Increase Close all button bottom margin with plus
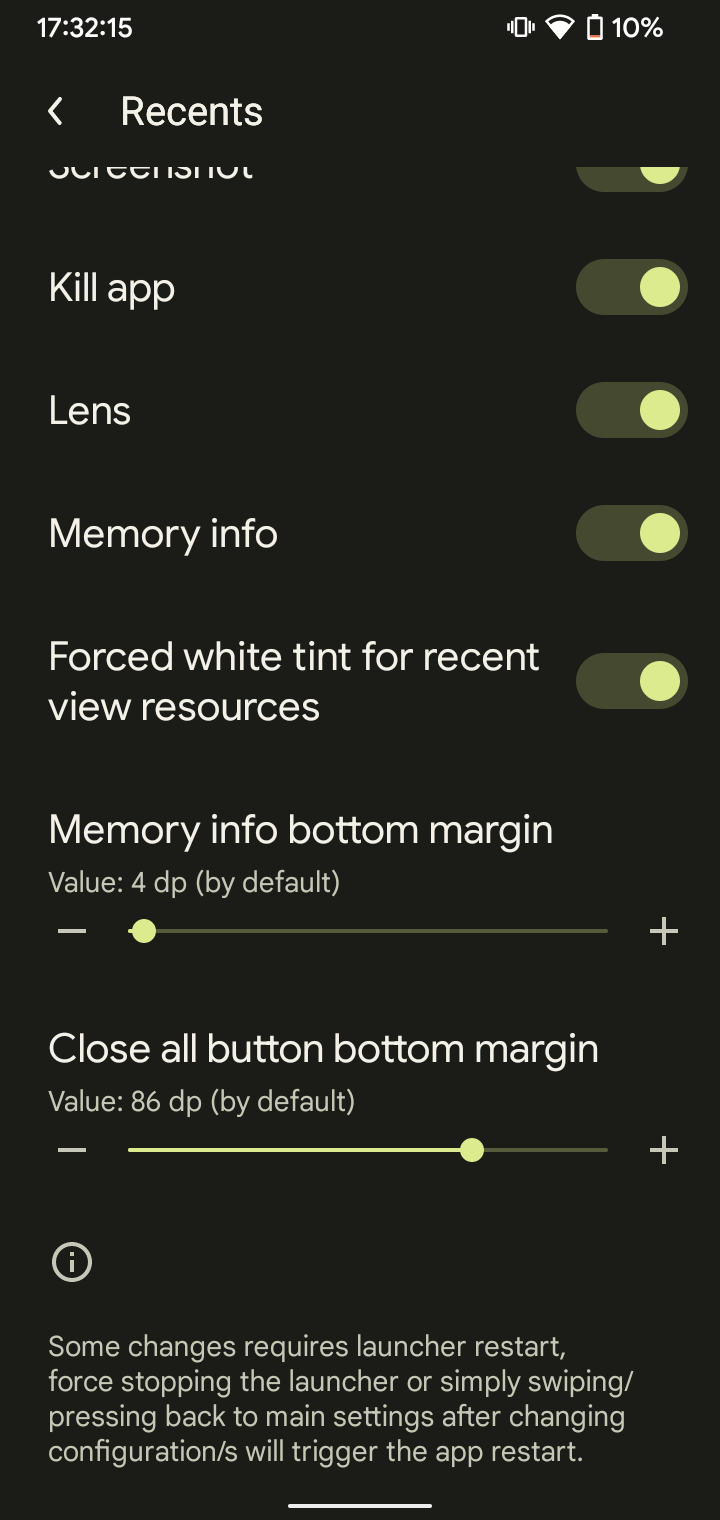The height and width of the screenshot is (1520, 720). pos(664,1151)
